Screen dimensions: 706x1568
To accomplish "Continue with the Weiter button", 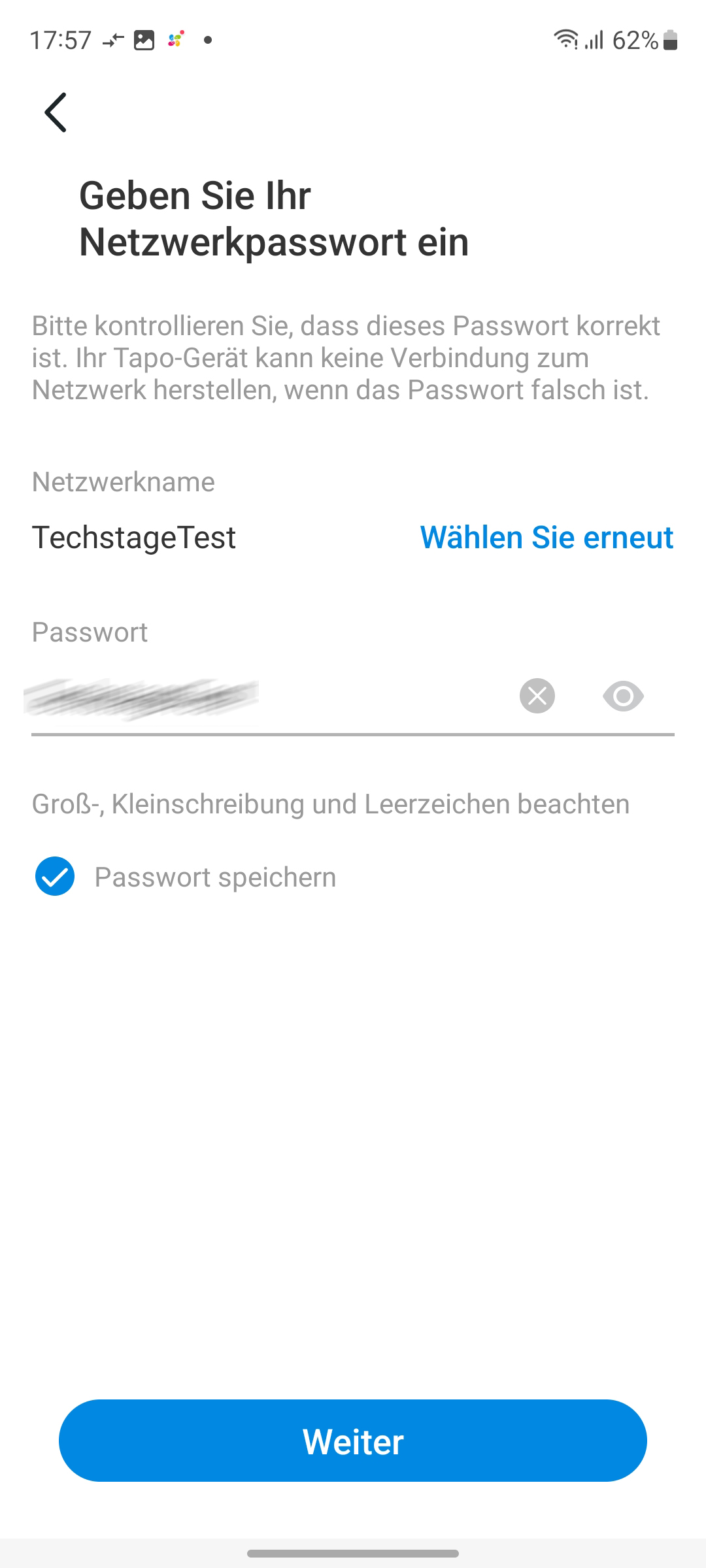I will (353, 1441).
